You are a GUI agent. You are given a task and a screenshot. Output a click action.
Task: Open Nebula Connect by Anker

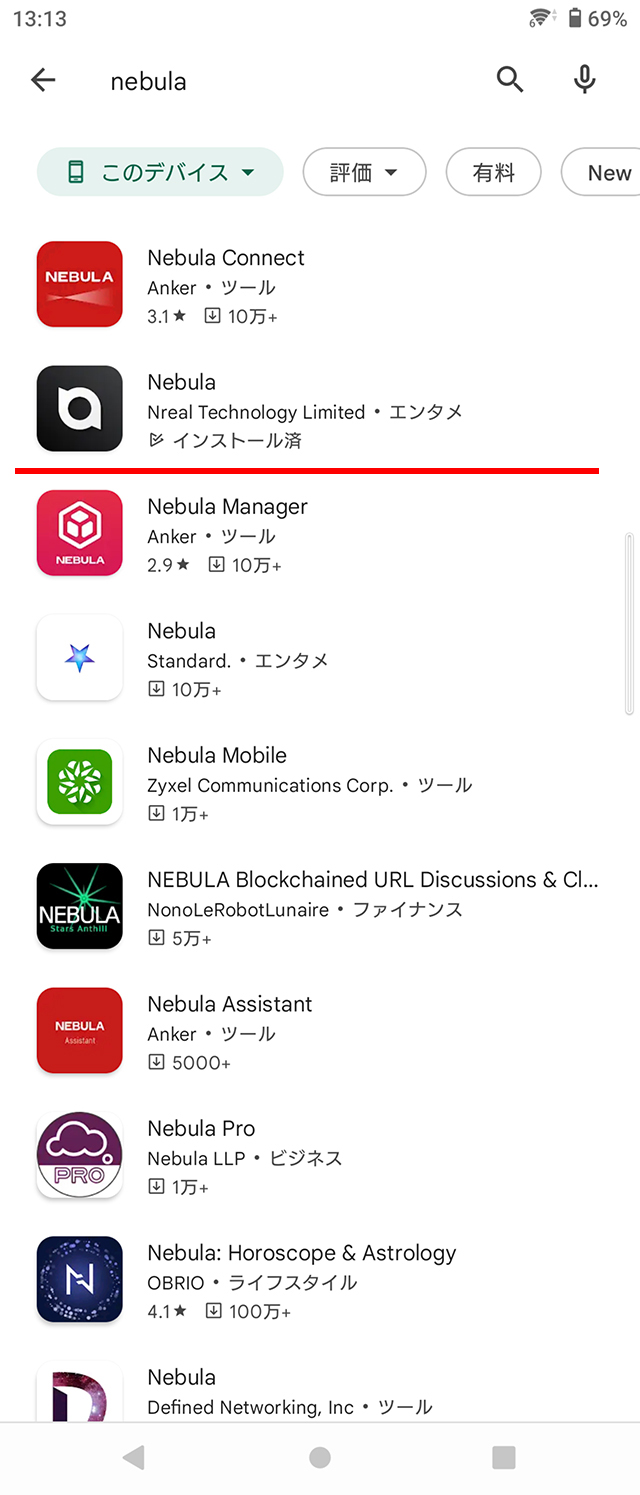tap(320, 285)
